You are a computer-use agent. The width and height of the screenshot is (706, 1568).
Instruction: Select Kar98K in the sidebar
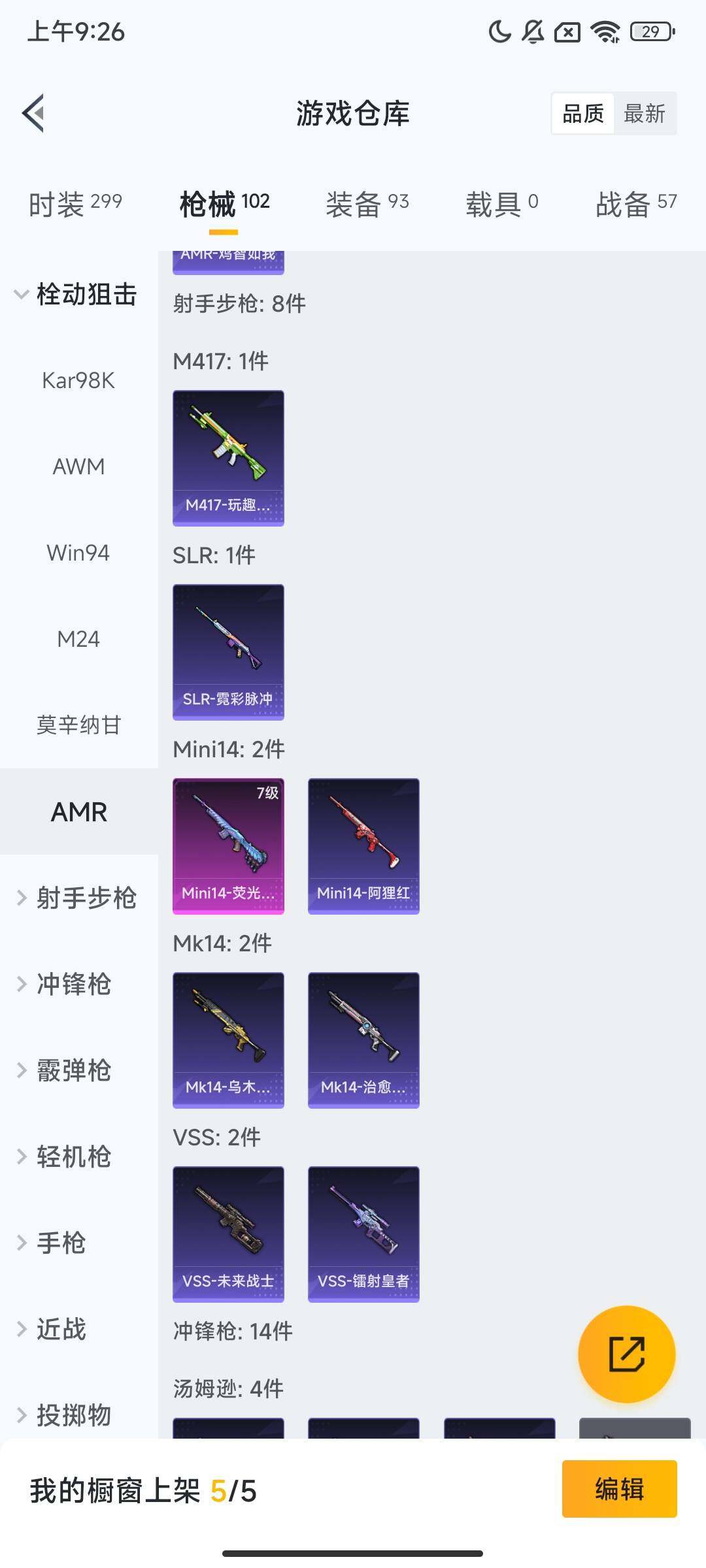78,380
